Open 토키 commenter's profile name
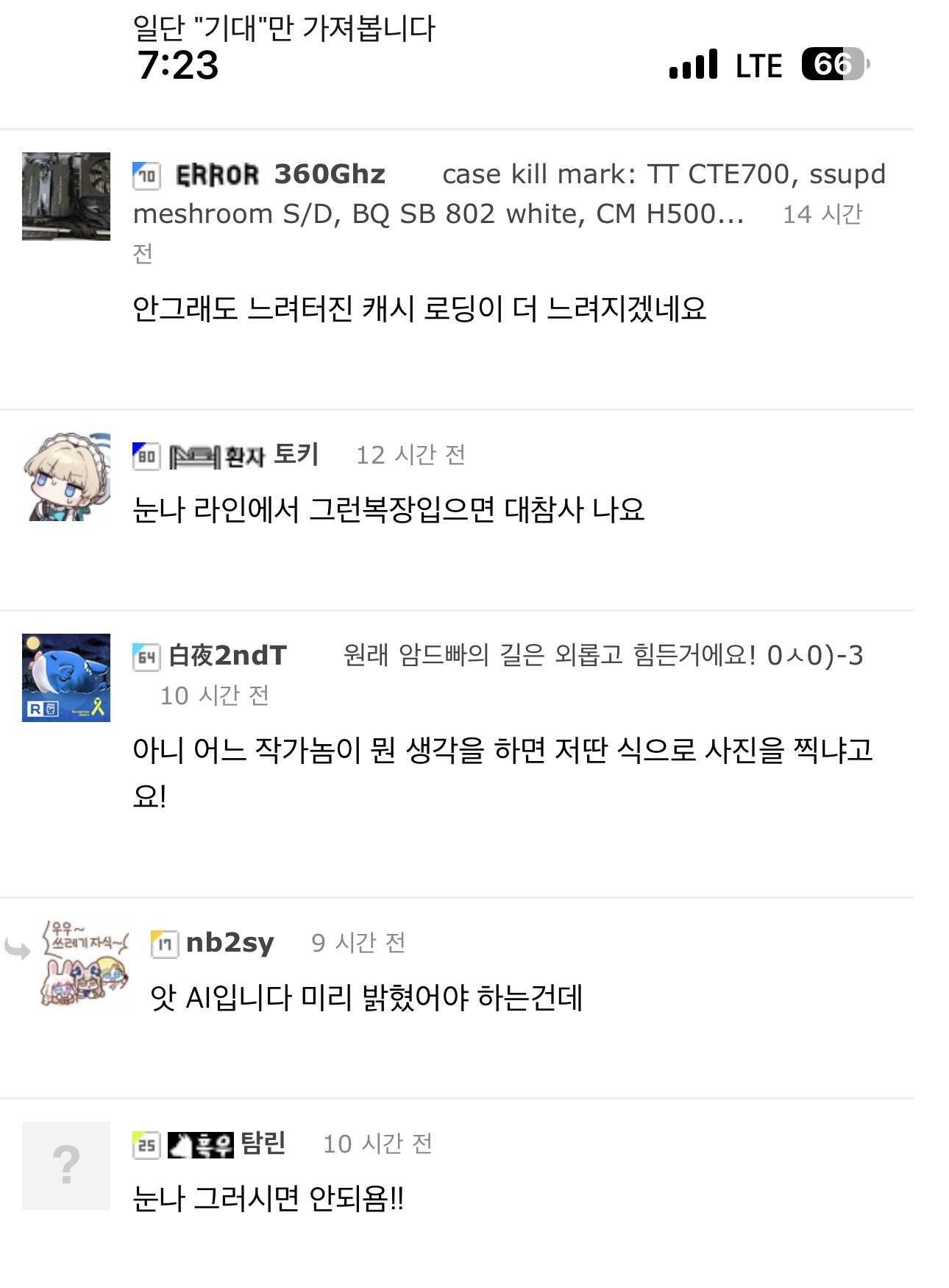 [295, 454]
